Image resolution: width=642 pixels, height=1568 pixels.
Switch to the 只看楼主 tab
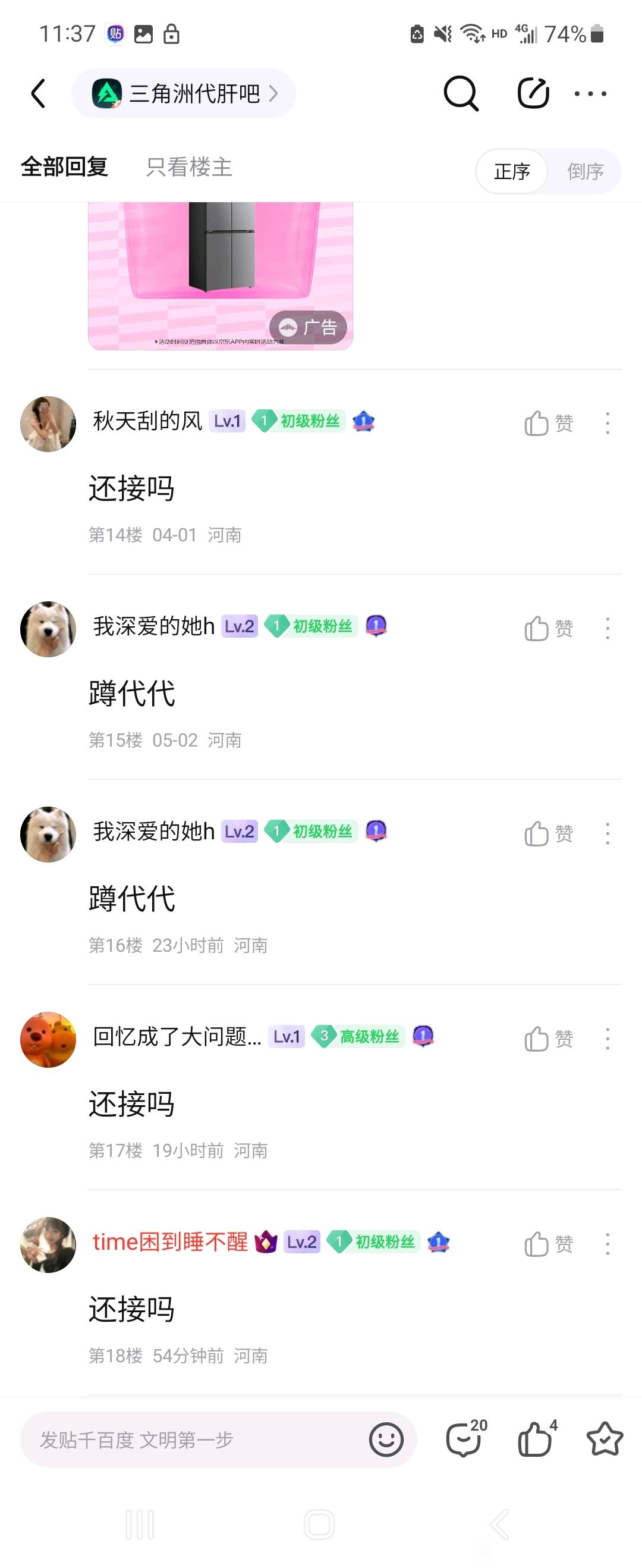click(x=189, y=167)
